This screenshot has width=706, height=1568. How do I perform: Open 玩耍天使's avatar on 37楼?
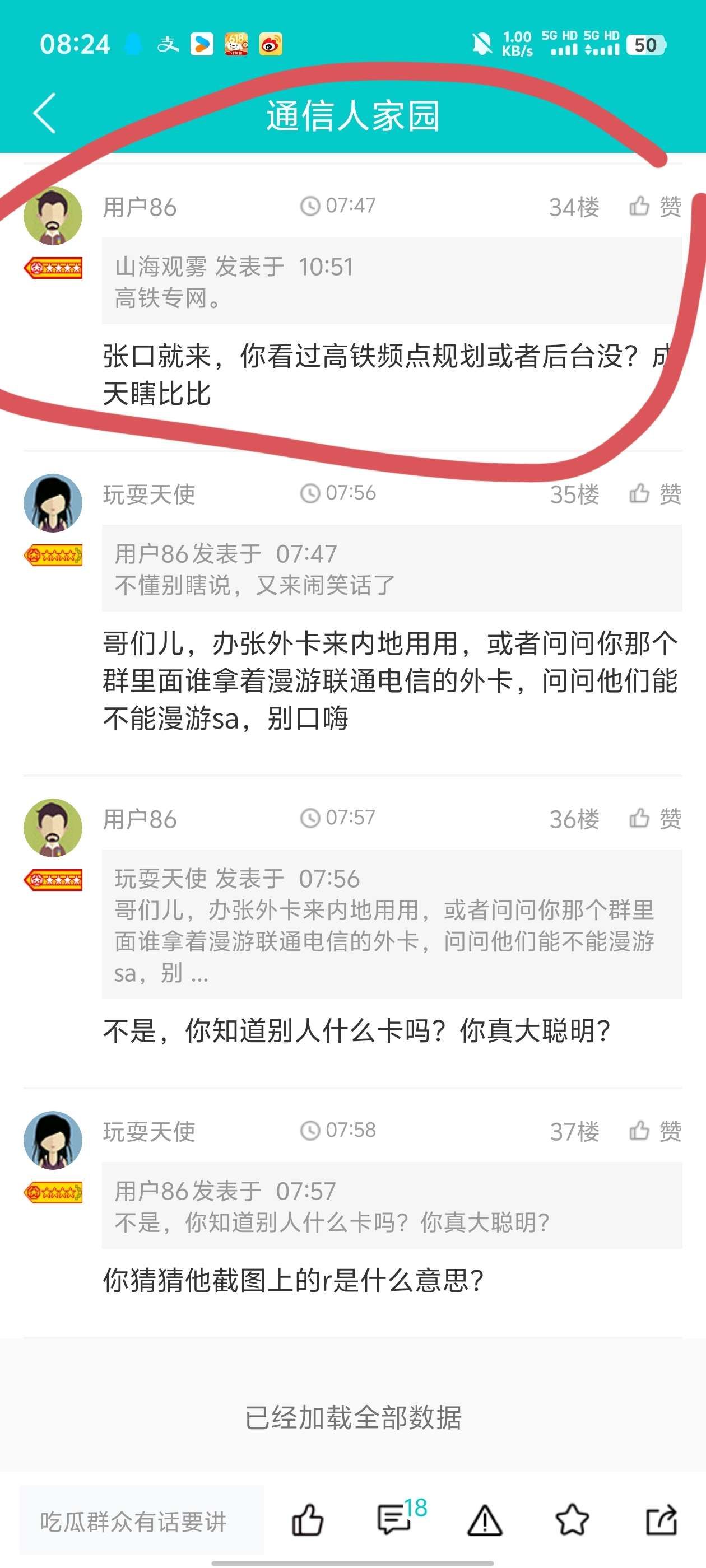[x=53, y=1140]
